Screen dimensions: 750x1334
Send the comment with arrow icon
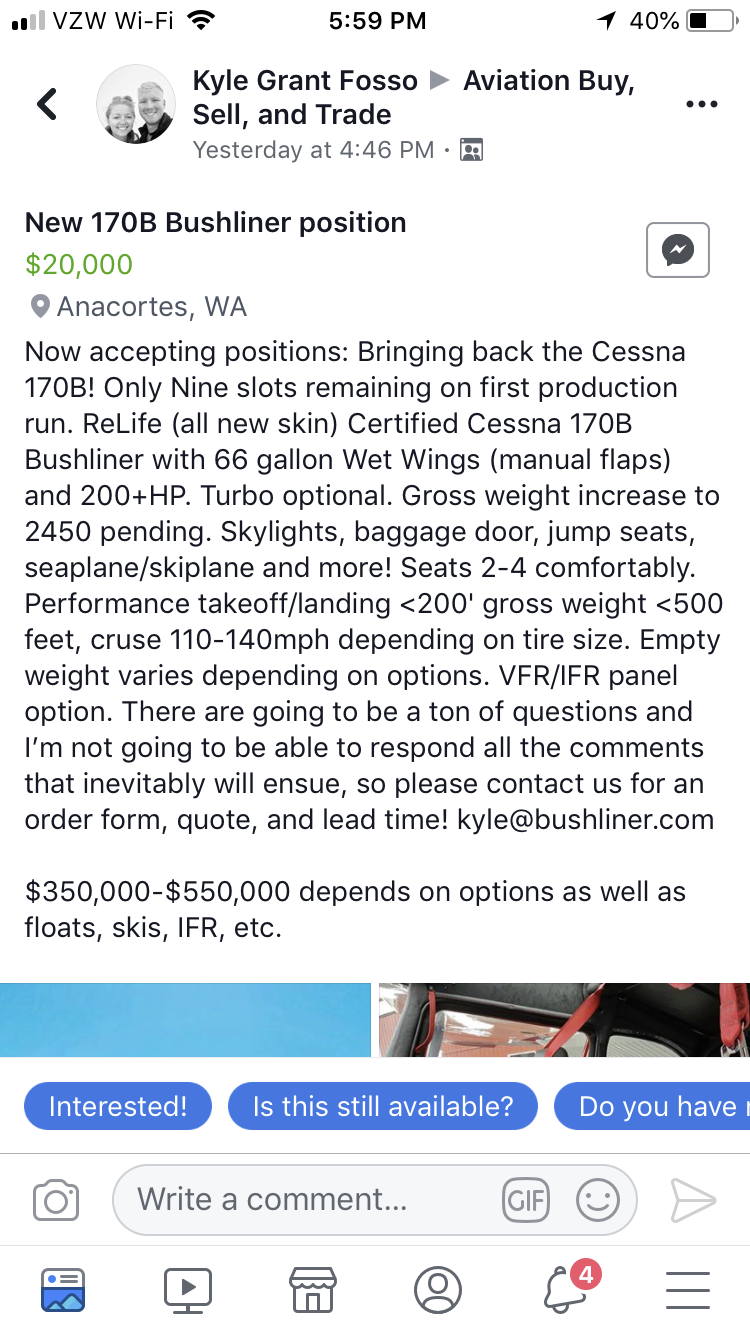click(x=693, y=1199)
